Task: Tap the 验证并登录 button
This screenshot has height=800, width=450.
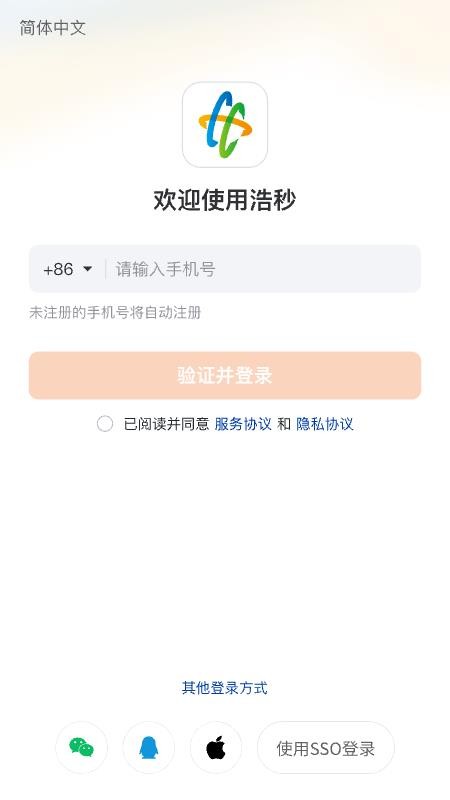Action: pyautogui.click(x=224, y=375)
